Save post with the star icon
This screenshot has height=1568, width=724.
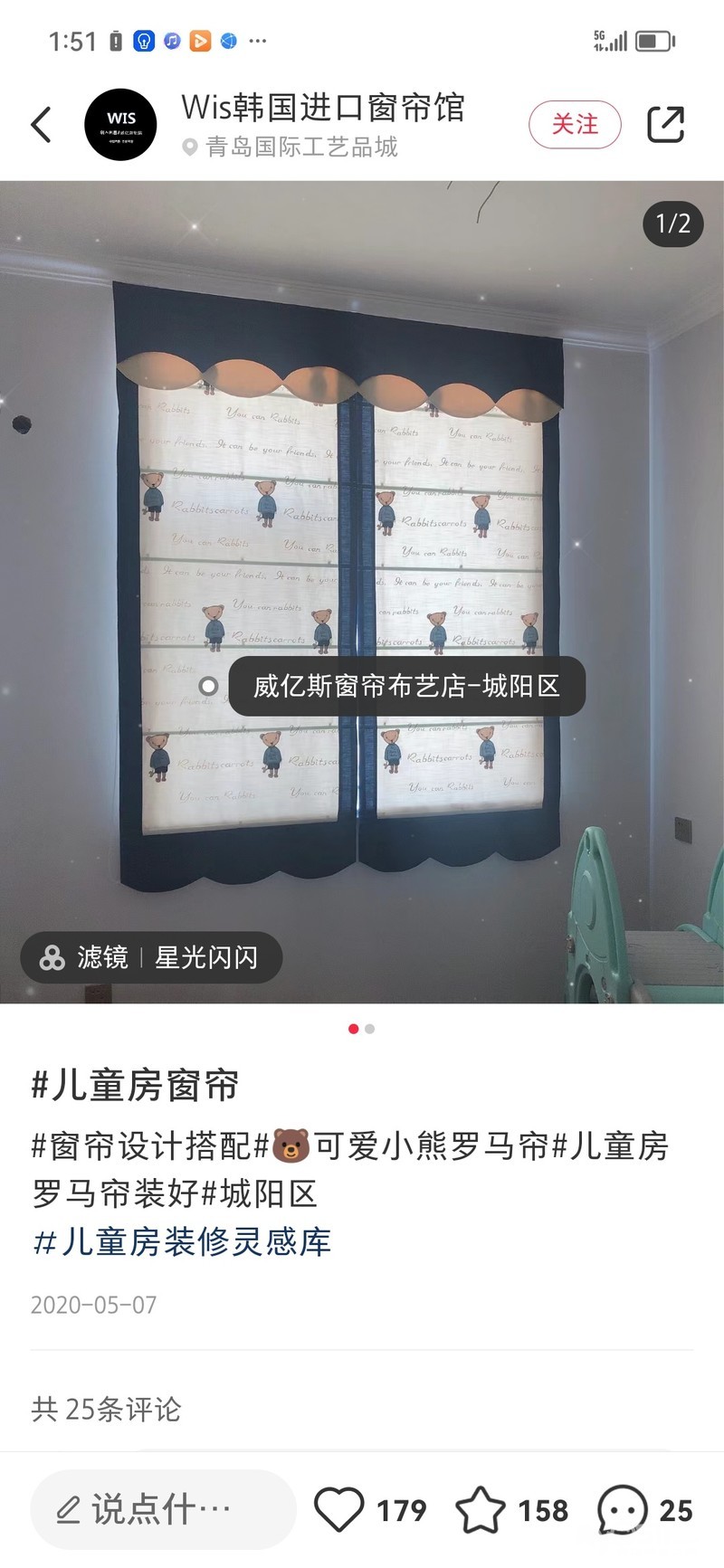click(480, 1509)
